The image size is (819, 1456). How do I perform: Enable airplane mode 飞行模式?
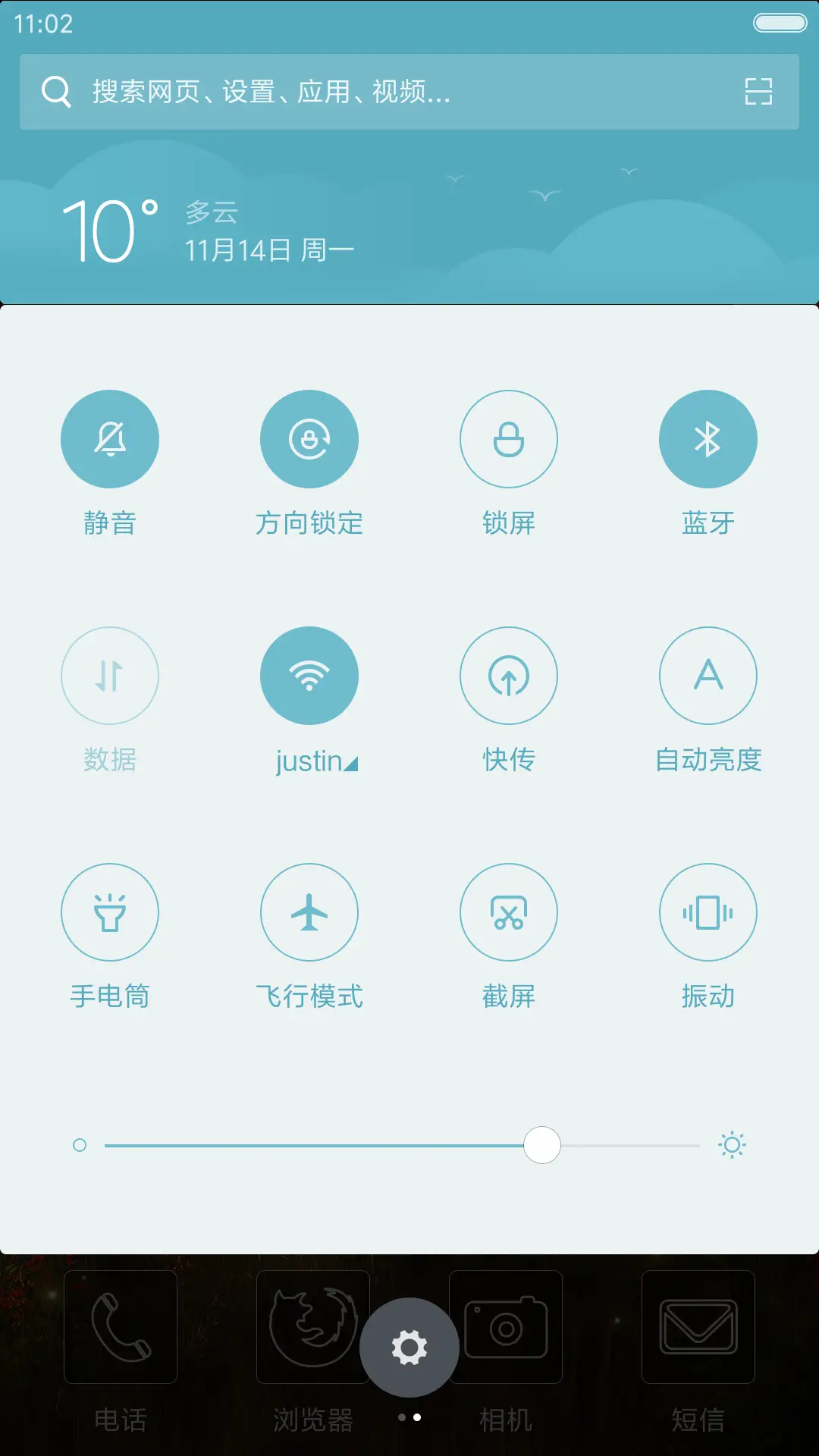(x=309, y=912)
